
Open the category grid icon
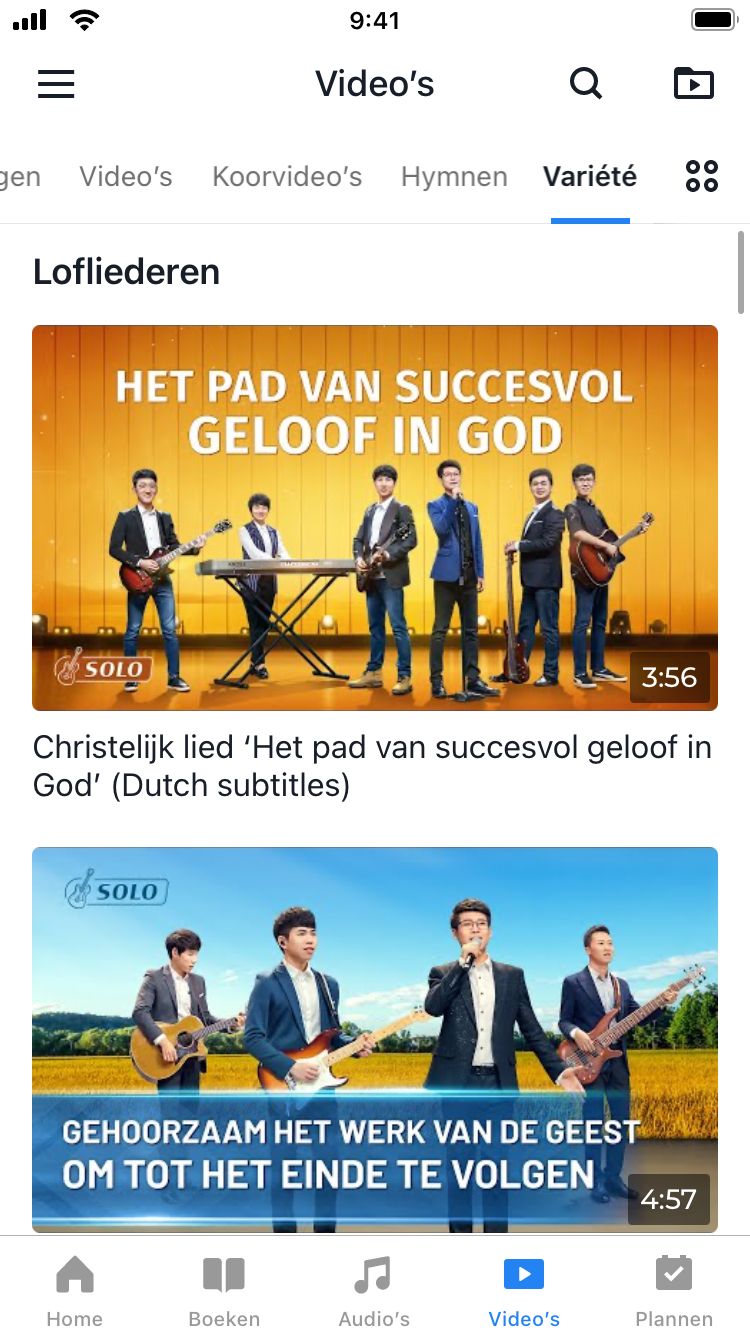(x=702, y=177)
